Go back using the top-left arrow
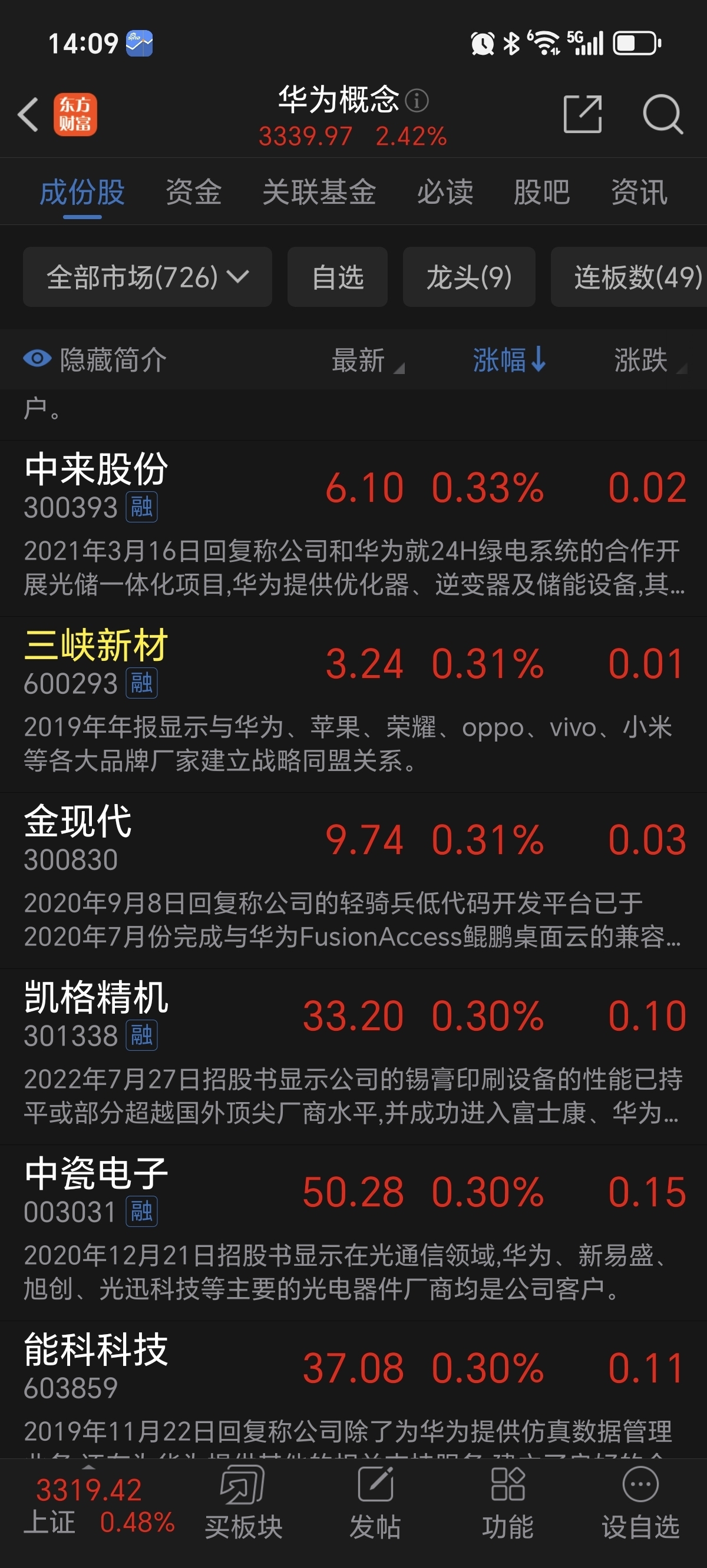Screen dimensions: 707x1568 [29, 114]
